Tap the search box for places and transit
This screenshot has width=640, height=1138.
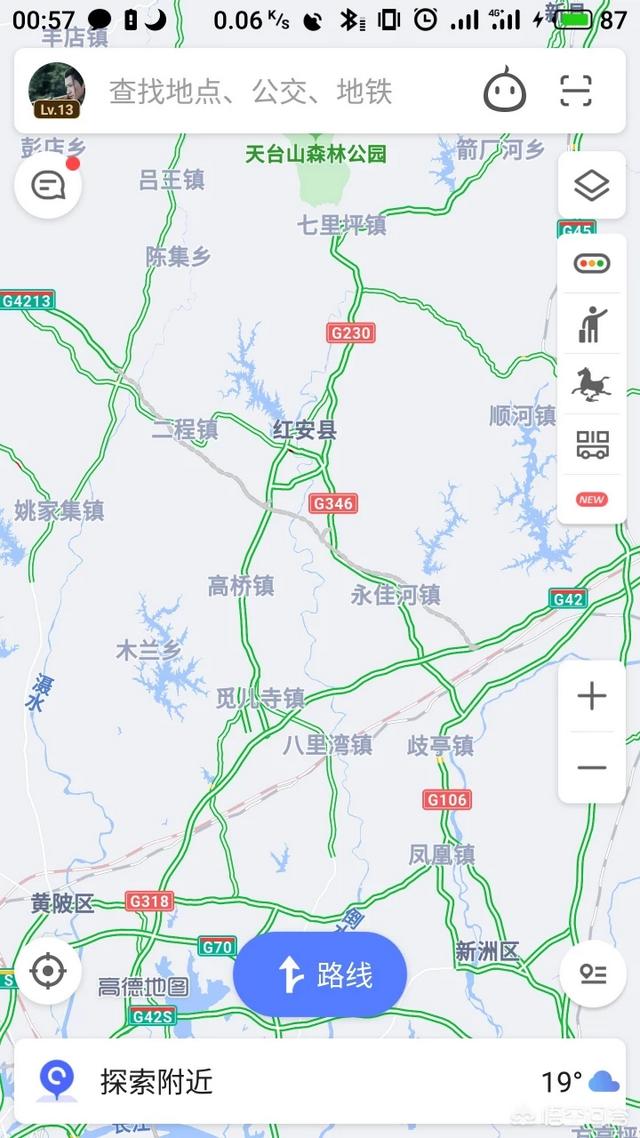click(250, 92)
